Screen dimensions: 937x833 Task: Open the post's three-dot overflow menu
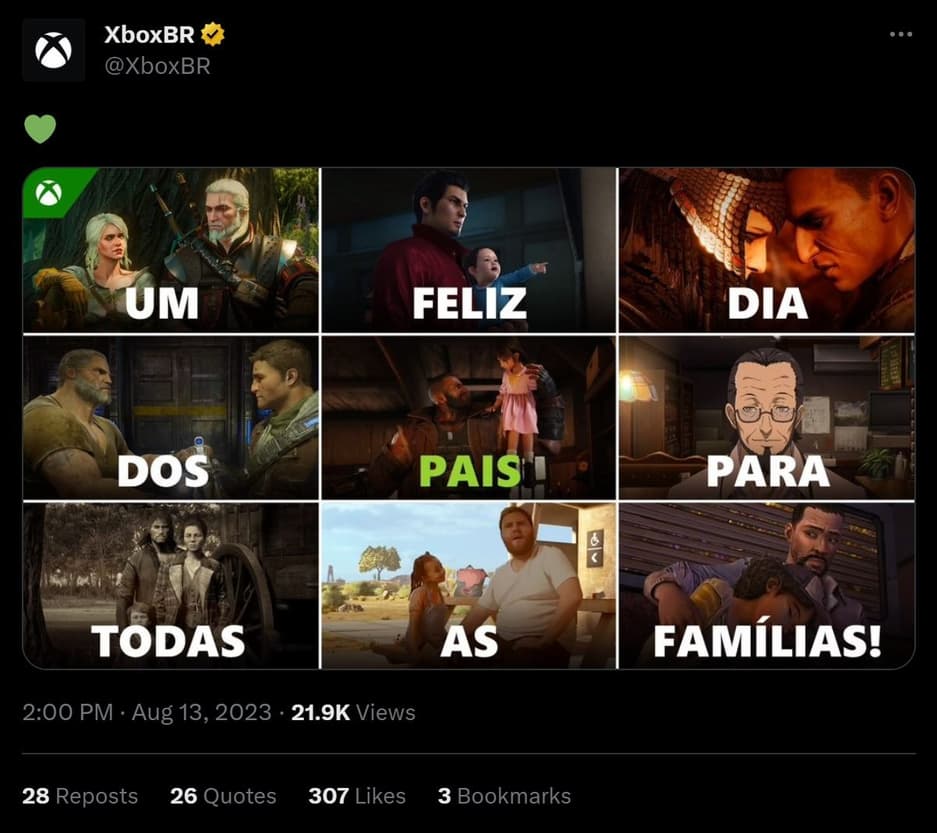click(900, 34)
